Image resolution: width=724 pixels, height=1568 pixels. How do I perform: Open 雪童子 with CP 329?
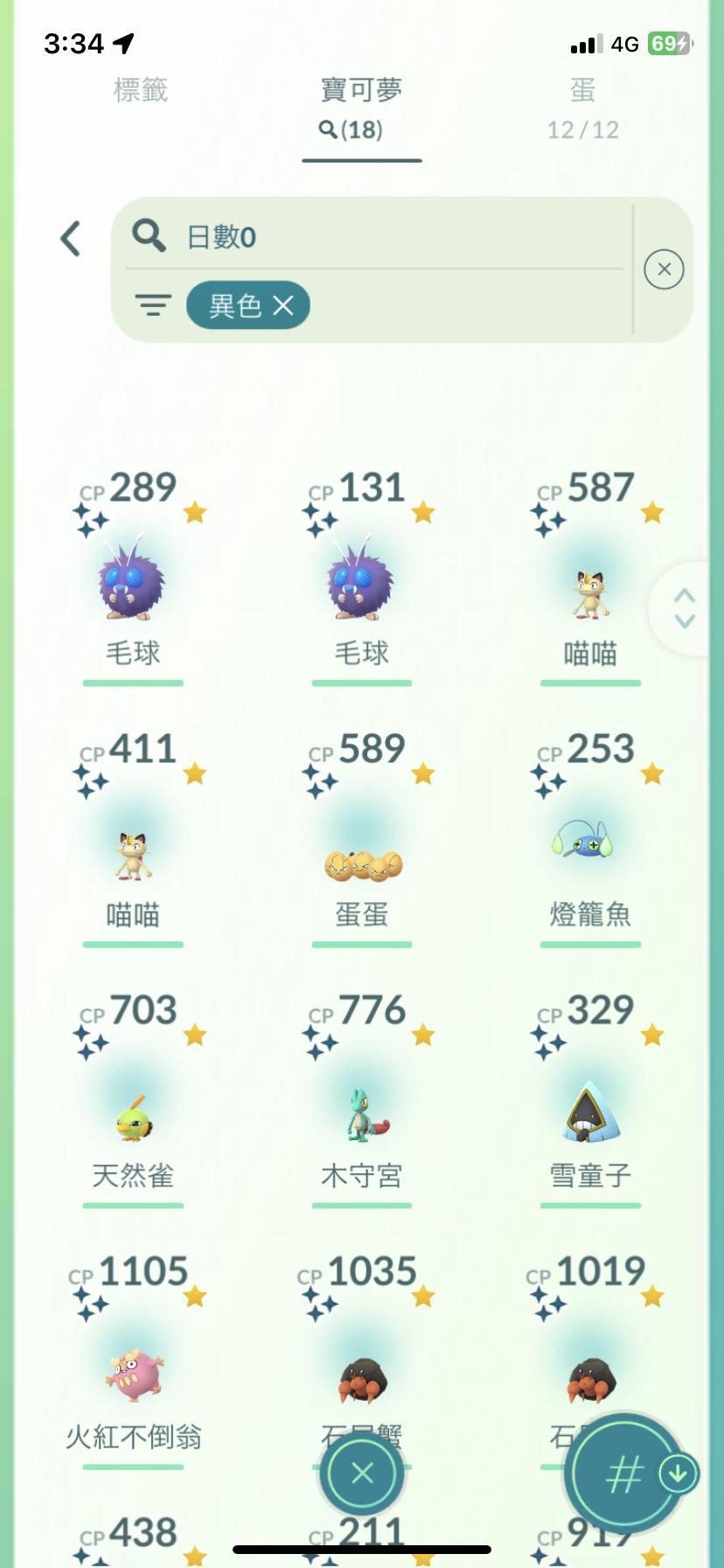590,1113
